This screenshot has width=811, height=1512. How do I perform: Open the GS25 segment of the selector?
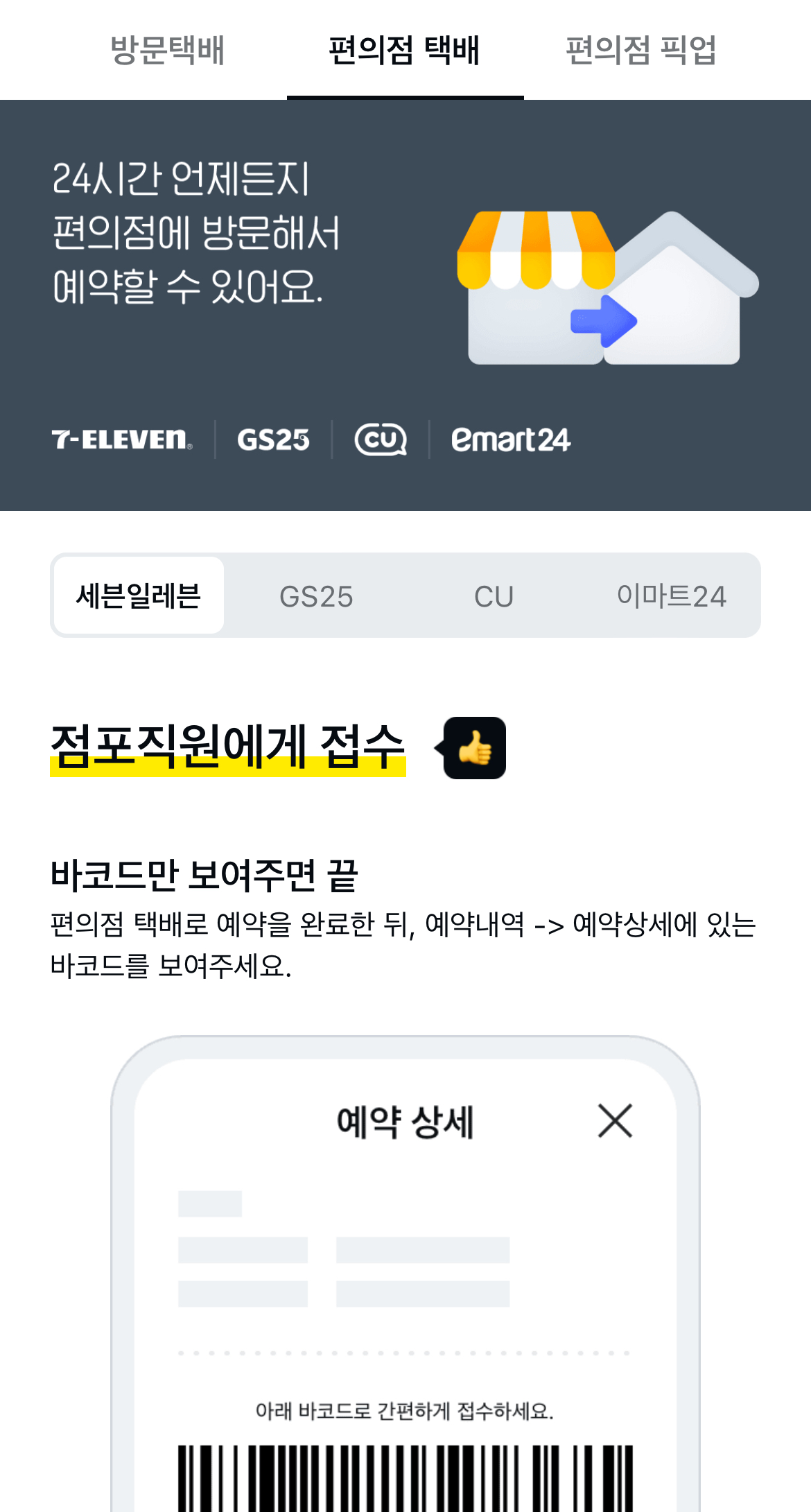point(315,595)
